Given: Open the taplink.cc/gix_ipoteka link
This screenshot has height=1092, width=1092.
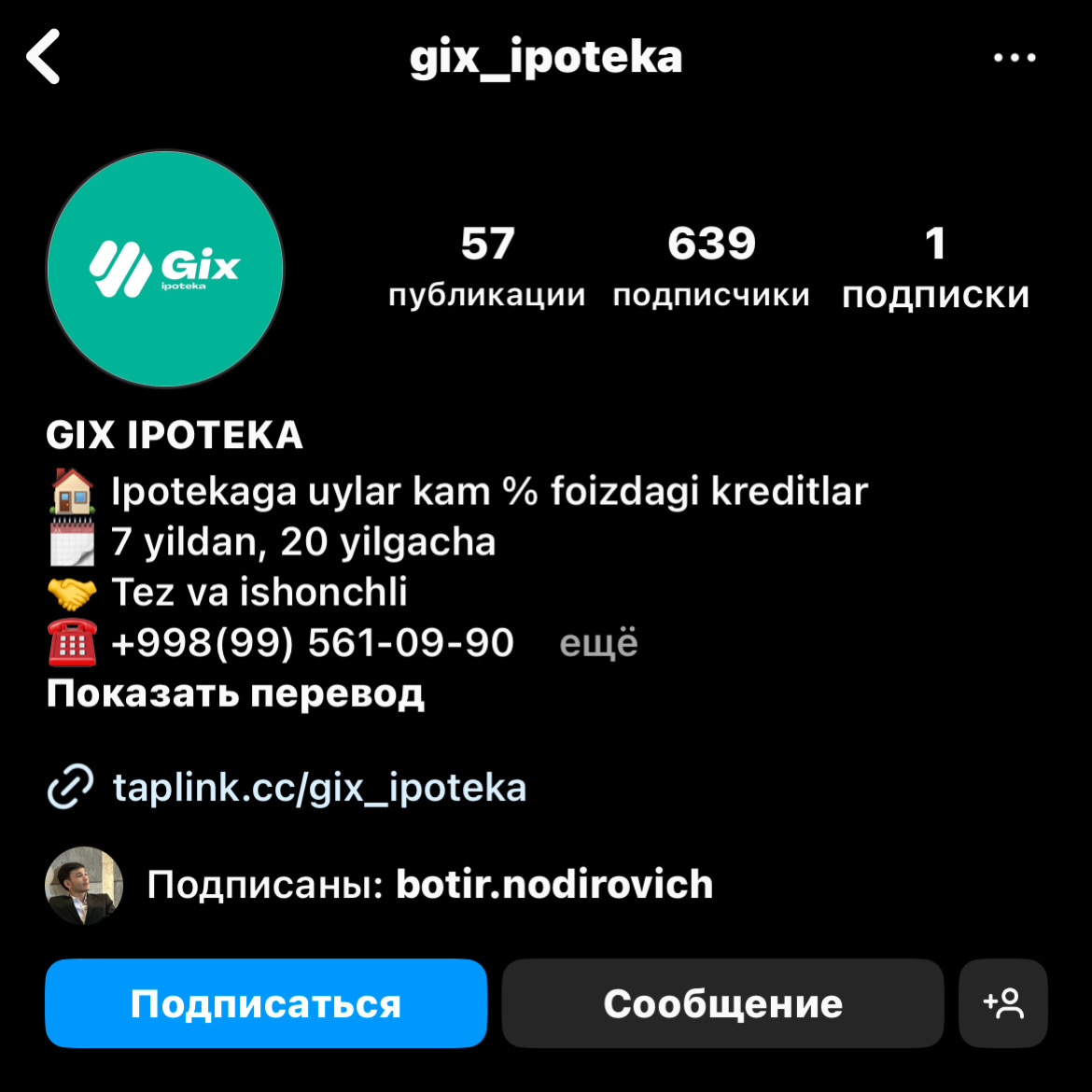Looking at the screenshot, I should point(319,788).
